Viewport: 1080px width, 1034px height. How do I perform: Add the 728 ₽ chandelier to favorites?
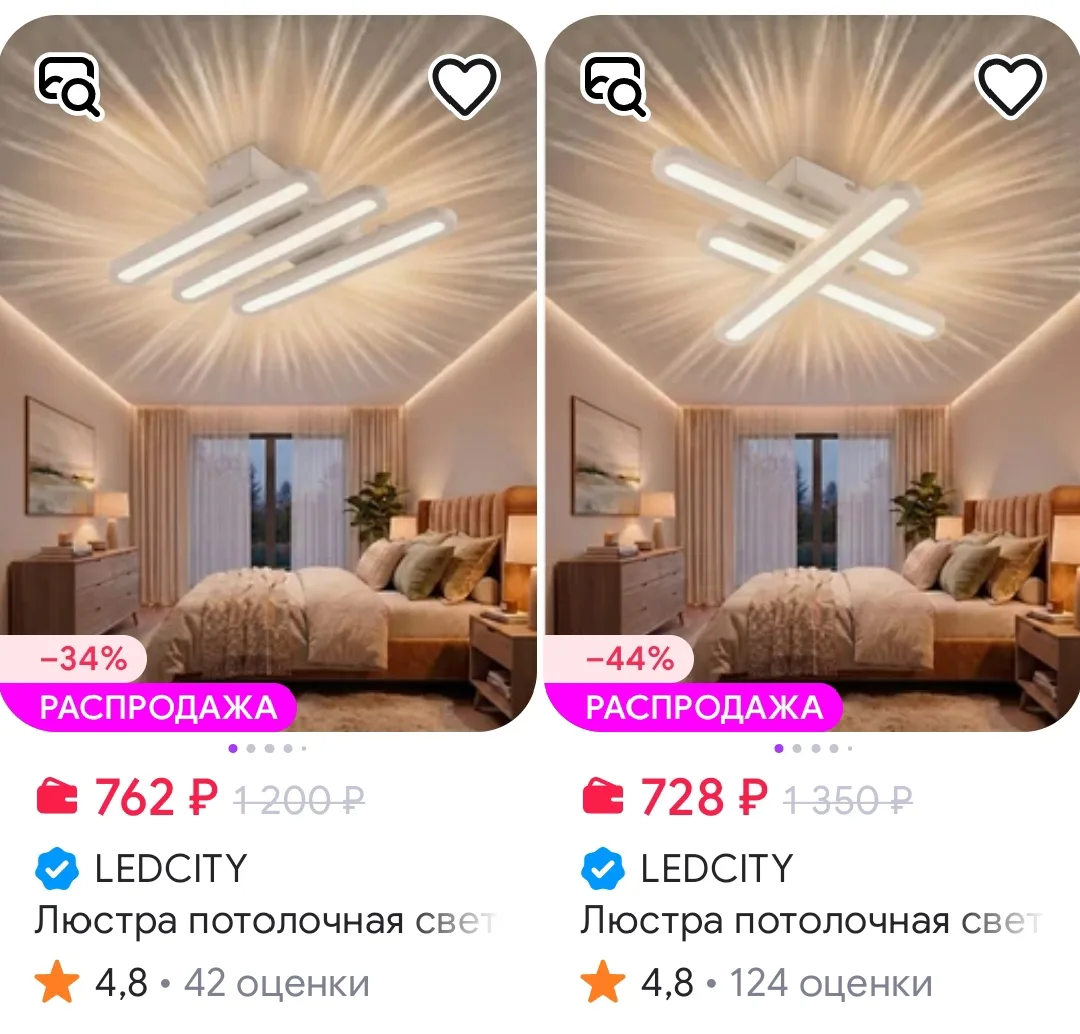(1010, 86)
